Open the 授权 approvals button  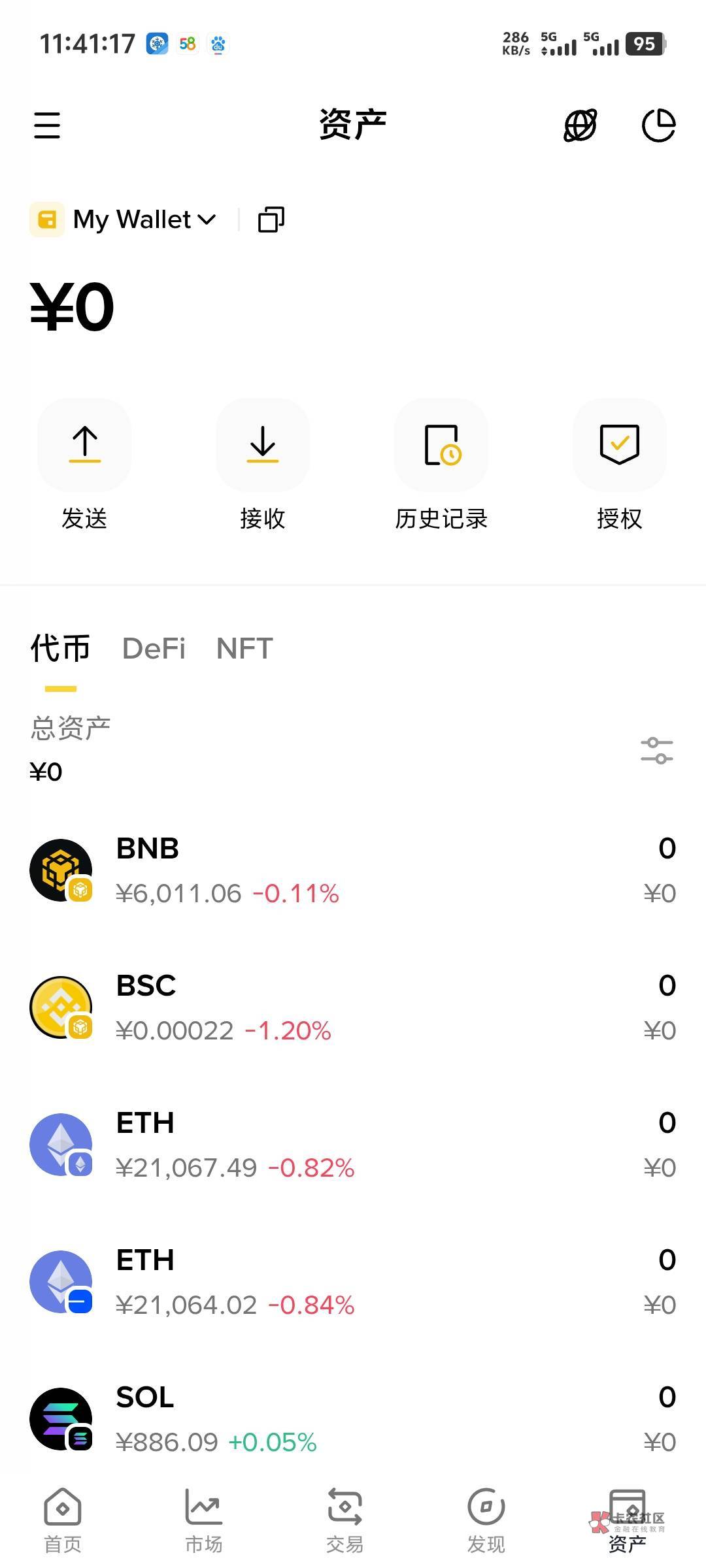pyautogui.click(x=619, y=445)
